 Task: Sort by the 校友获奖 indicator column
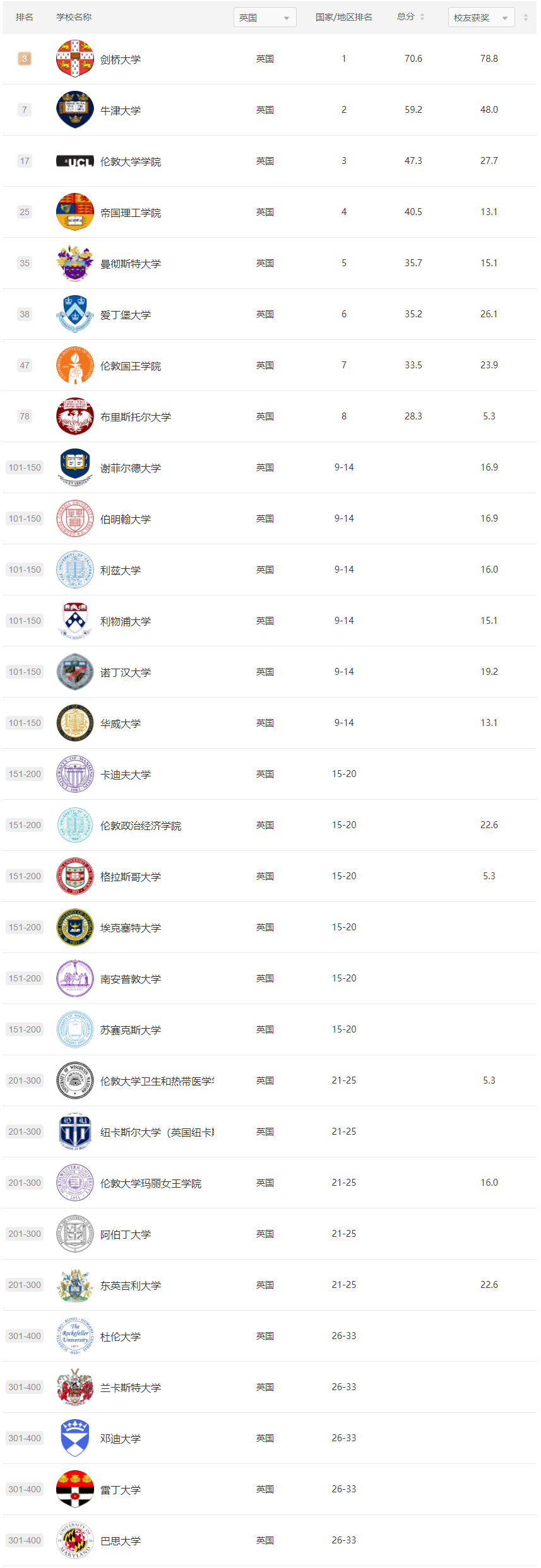click(525, 18)
